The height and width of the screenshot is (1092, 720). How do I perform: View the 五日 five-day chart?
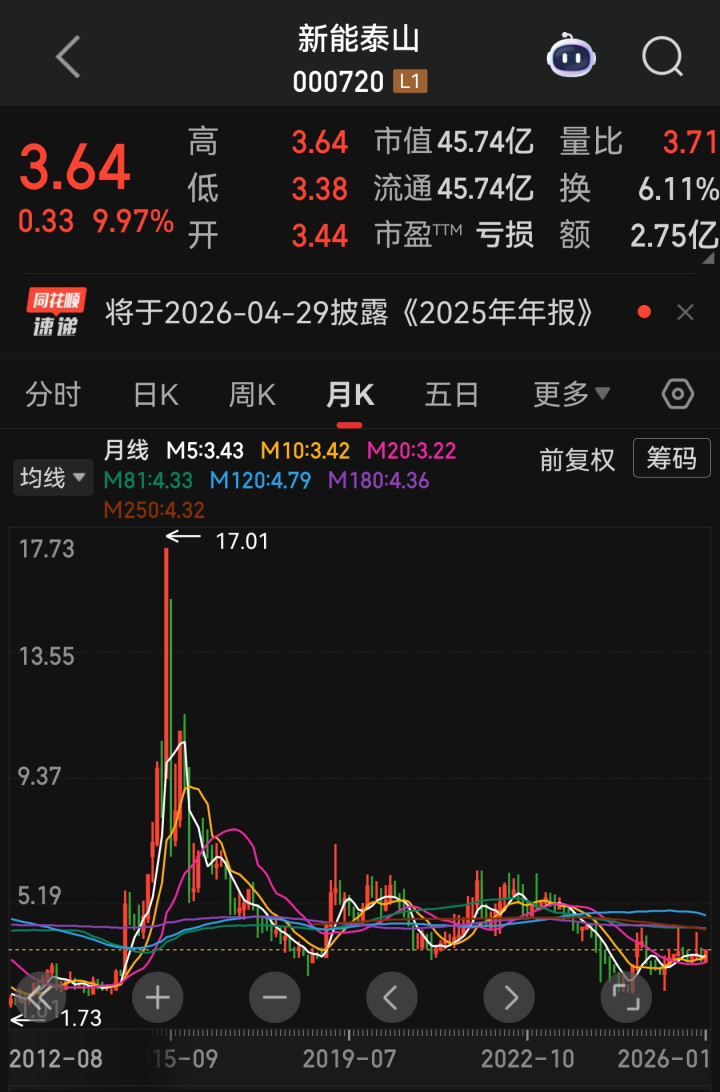452,395
